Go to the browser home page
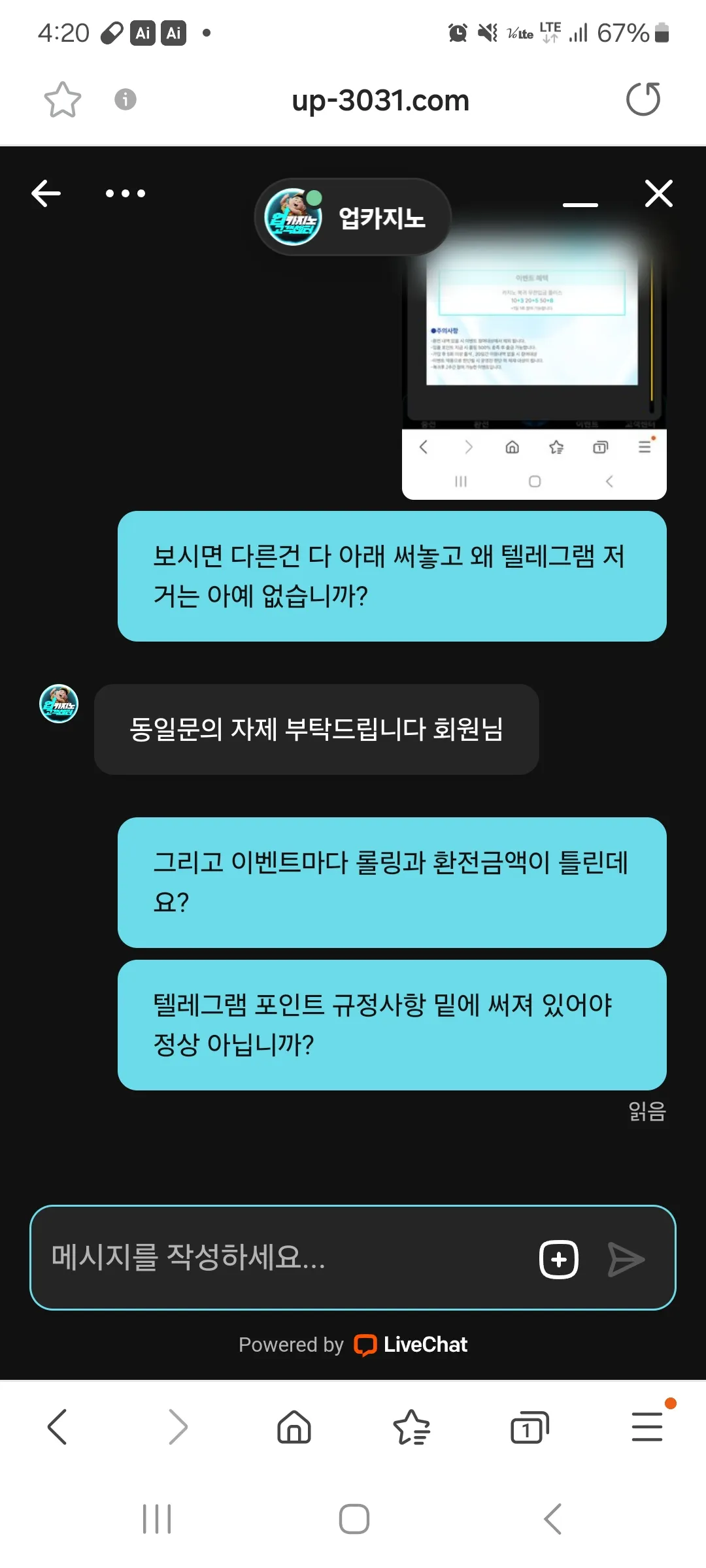The width and height of the screenshot is (706, 1568). [x=294, y=1426]
